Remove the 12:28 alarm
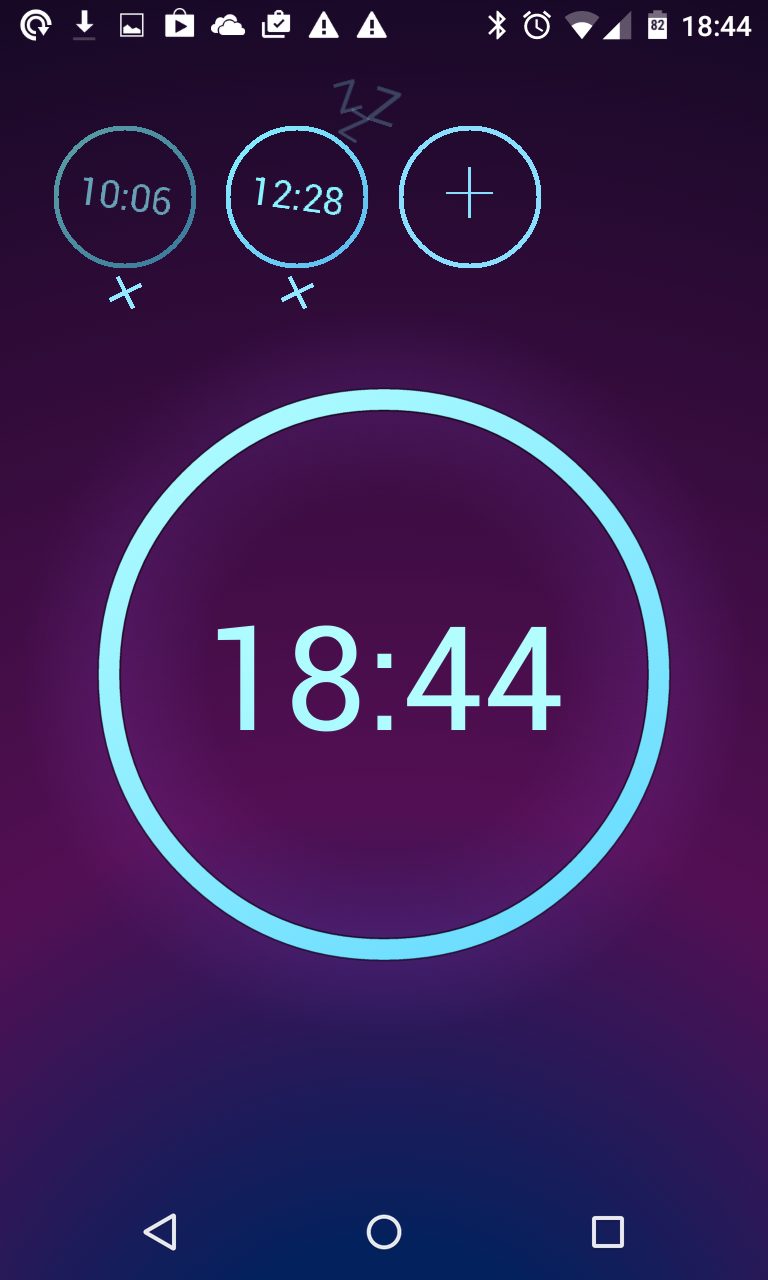The width and height of the screenshot is (768, 1280). click(x=297, y=294)
